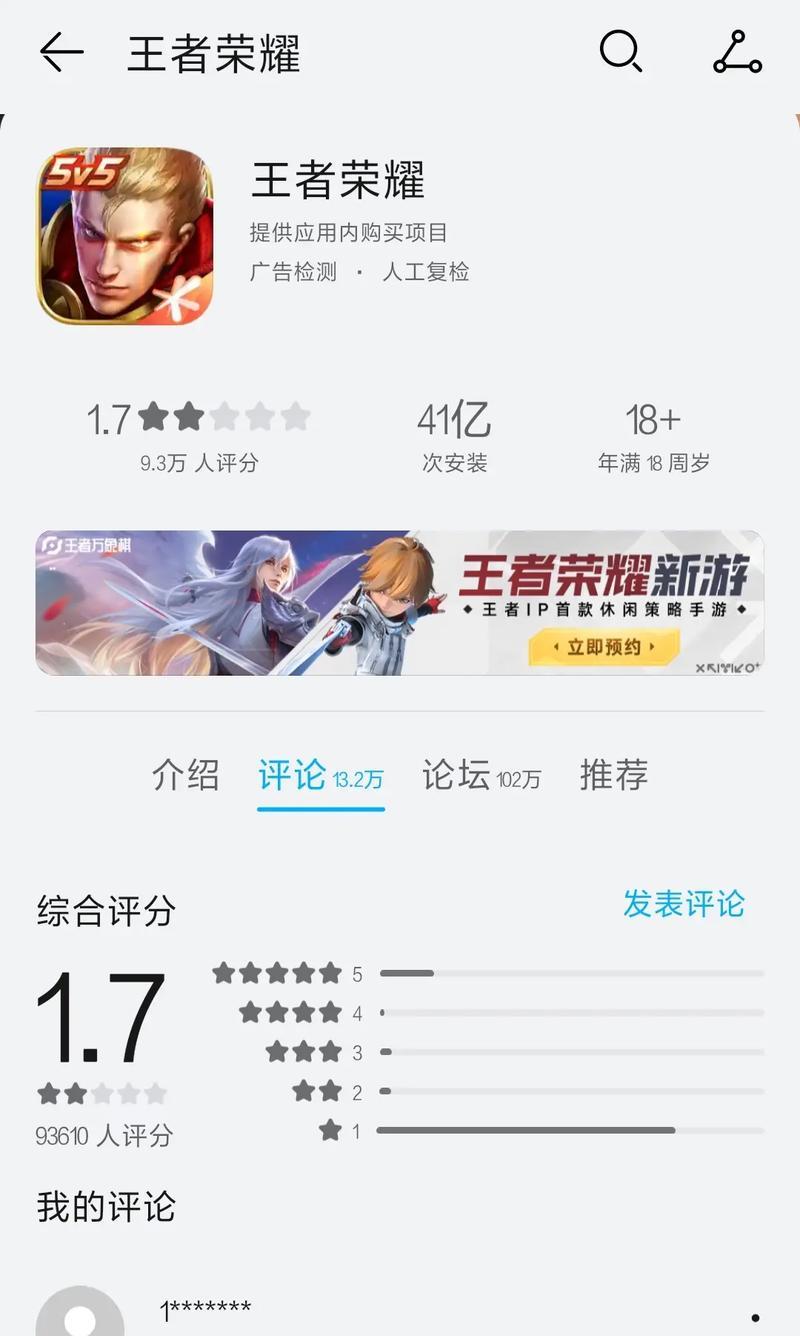Open the 王者荣耀新游 promotional banner

pos(400,603)
